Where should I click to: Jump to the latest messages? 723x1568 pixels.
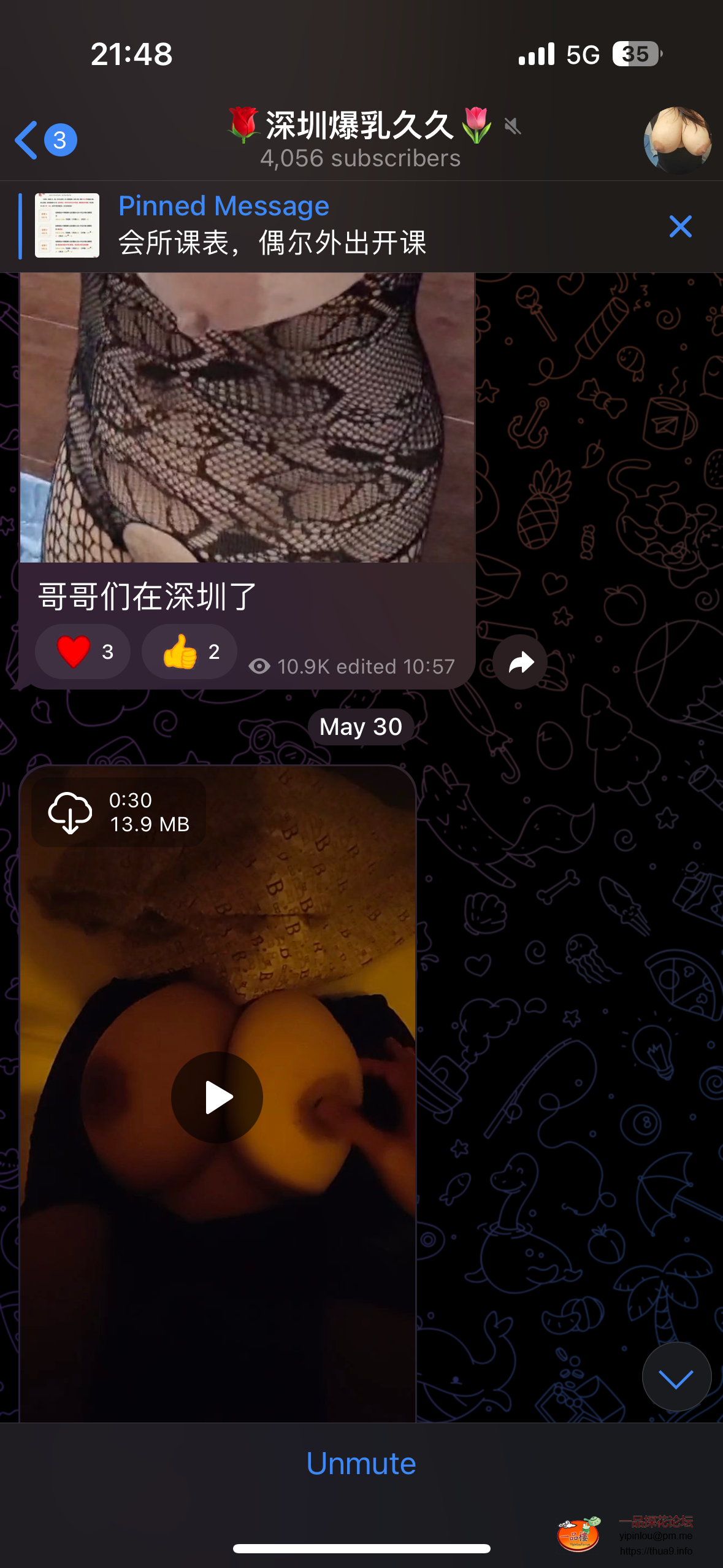[676, 1378]
